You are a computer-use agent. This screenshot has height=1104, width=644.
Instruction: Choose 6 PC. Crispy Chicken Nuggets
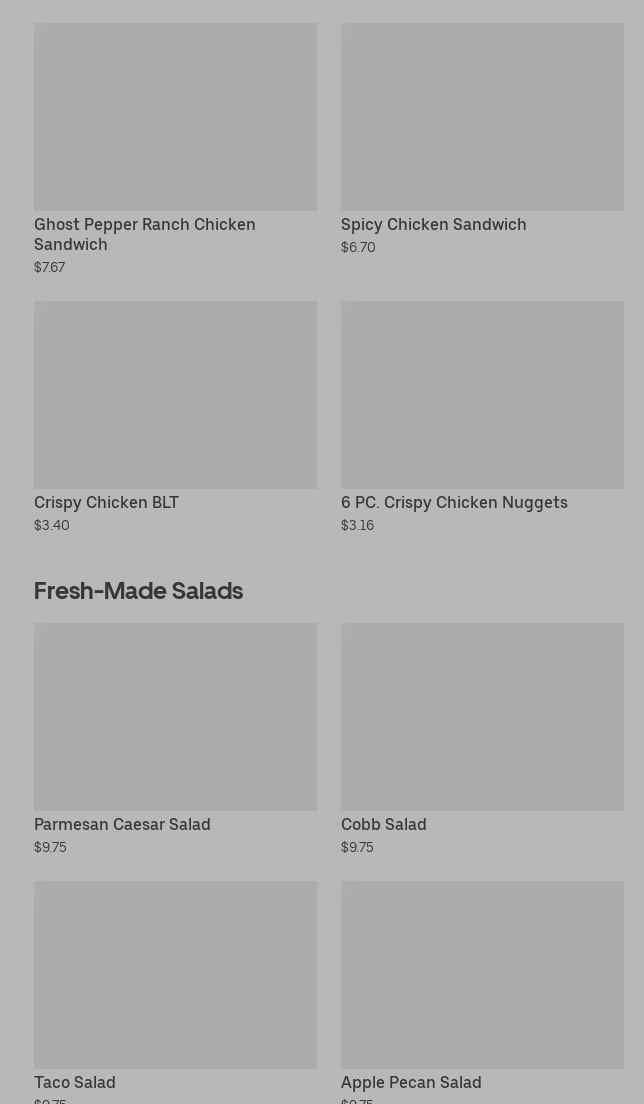[x=482, y=417]
